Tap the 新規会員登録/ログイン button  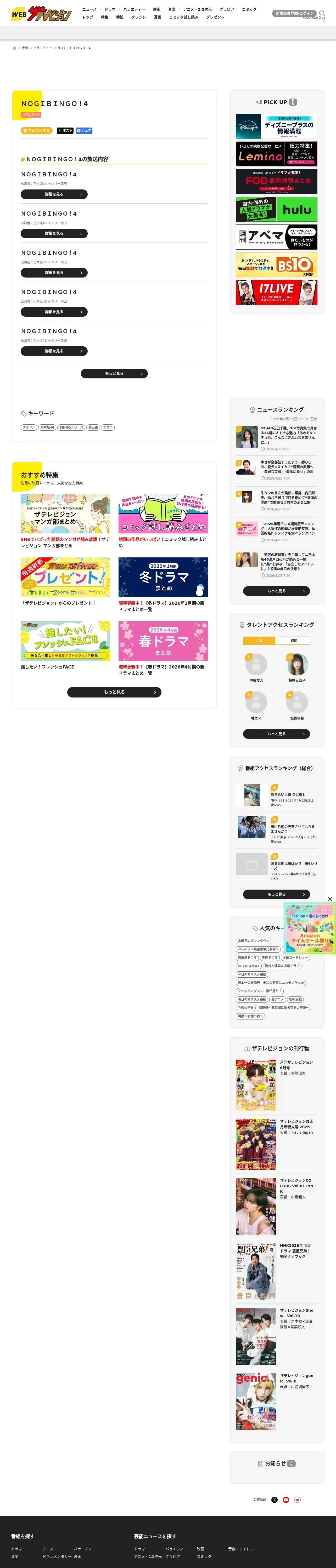(x=295, y=13)
